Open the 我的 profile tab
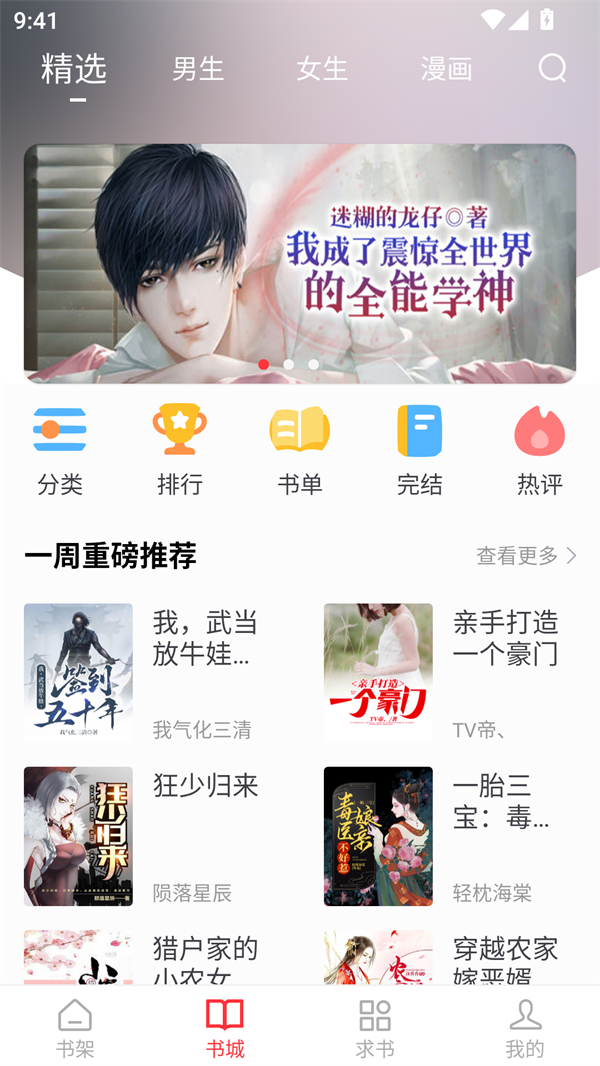Screen dimensions: 600x1066 [525, 1028]
